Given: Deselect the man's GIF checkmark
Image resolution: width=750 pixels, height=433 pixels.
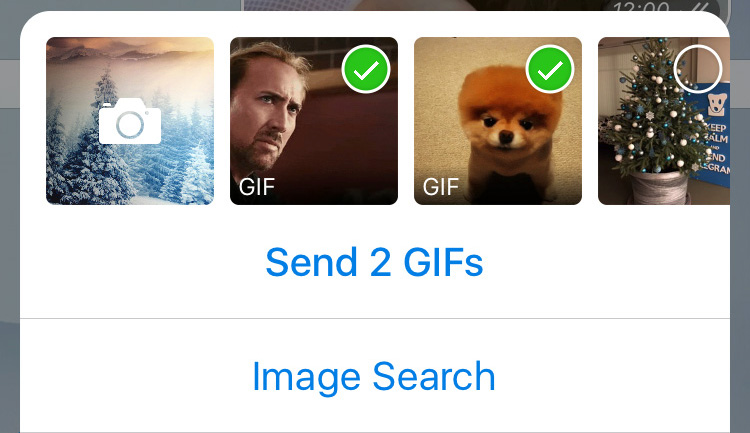Looking at the screenshot, I should click(366, 70).
